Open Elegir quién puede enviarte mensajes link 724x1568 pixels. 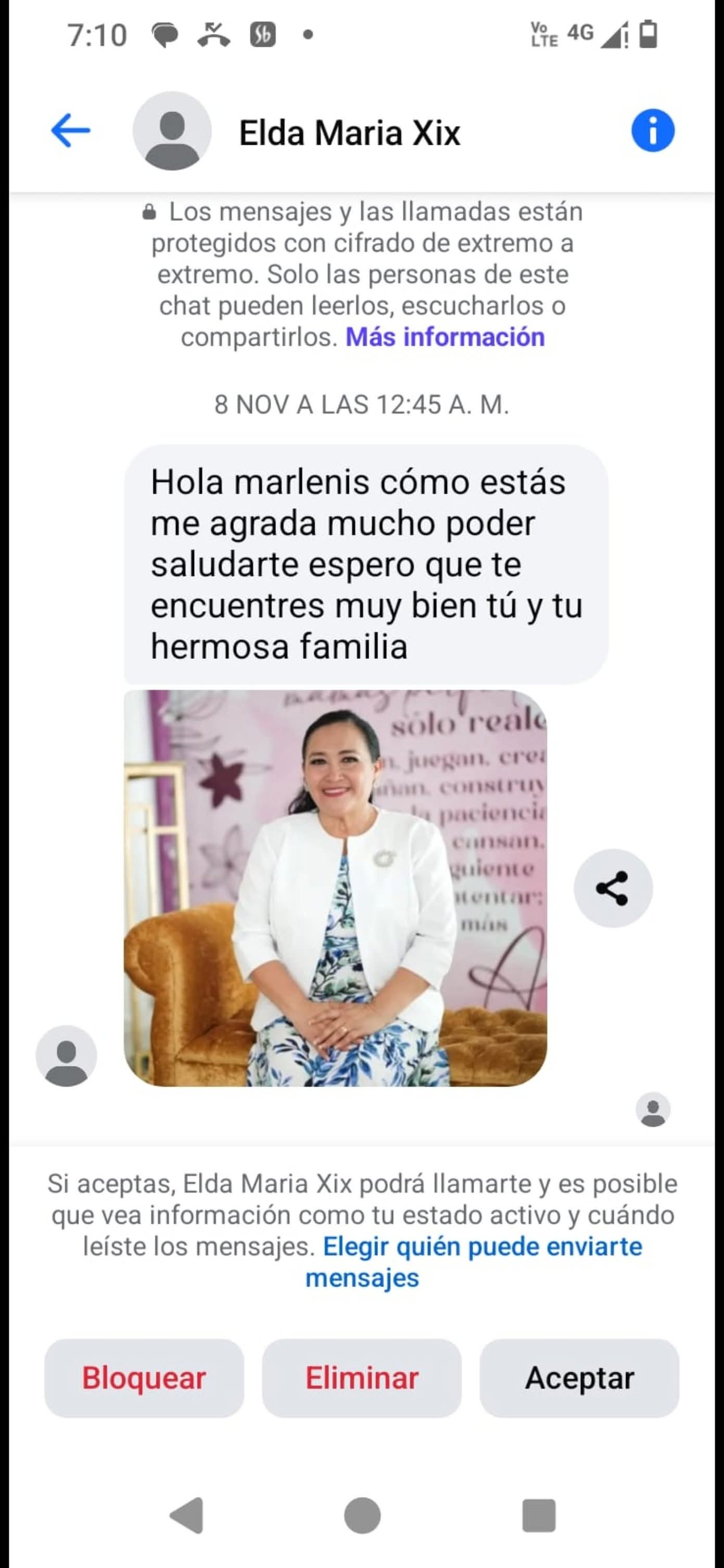tap(475, 1261)
